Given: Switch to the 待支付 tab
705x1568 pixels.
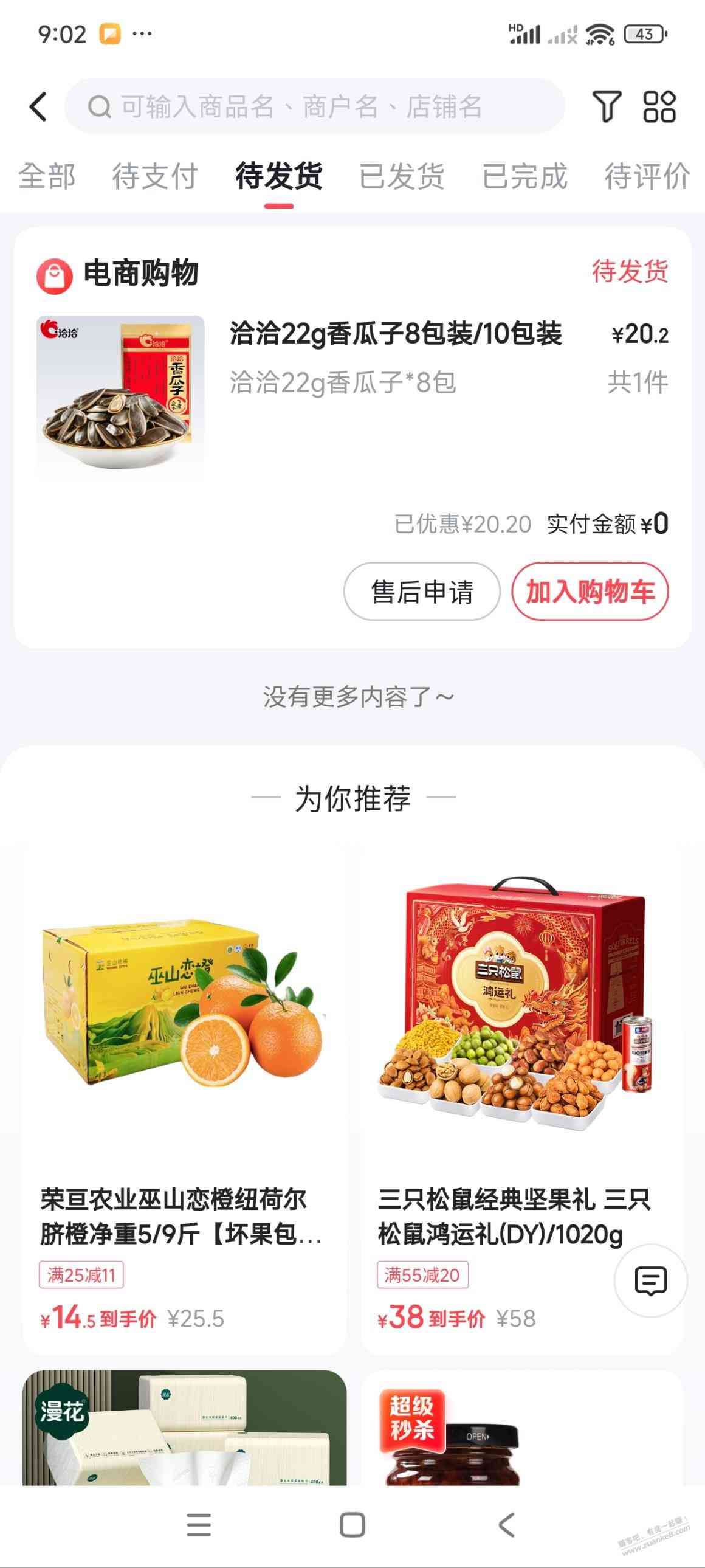Looking at the screenshot, I should pyautogui.click(x=155, y=176).
